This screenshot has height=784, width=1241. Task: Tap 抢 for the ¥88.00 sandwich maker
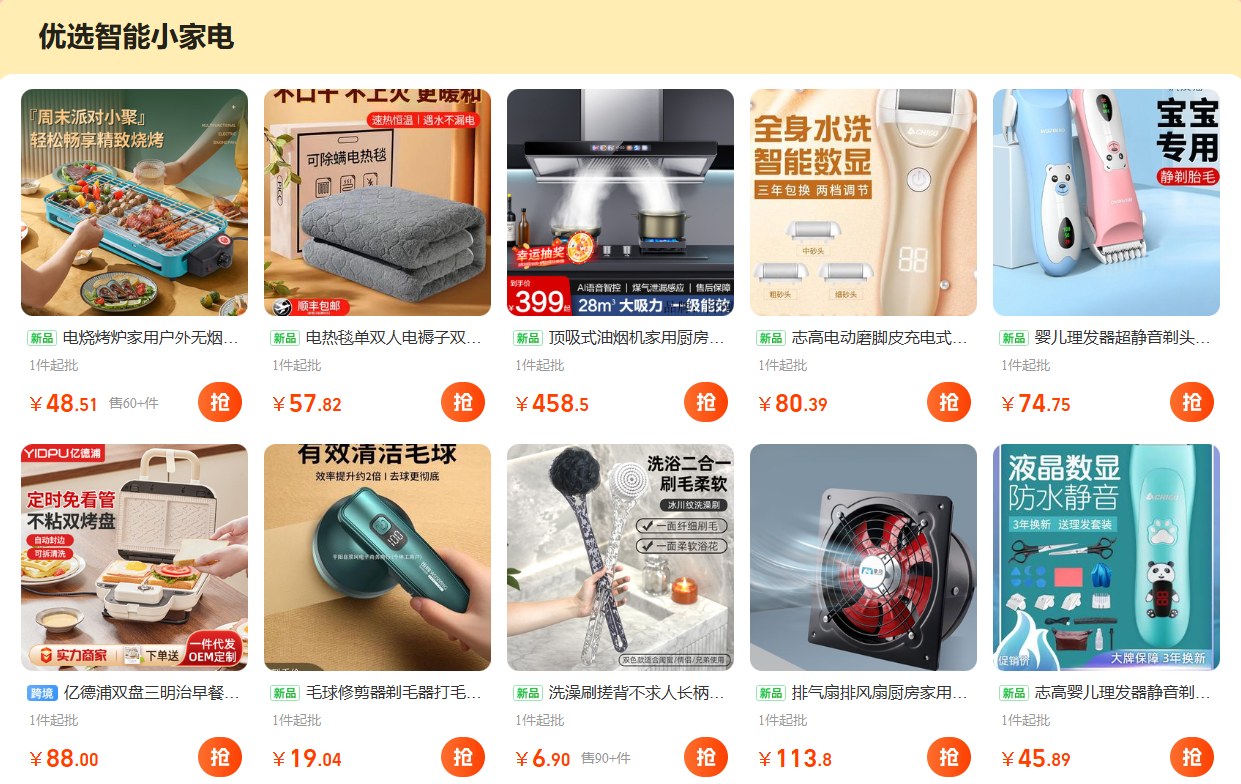[220, 757]
